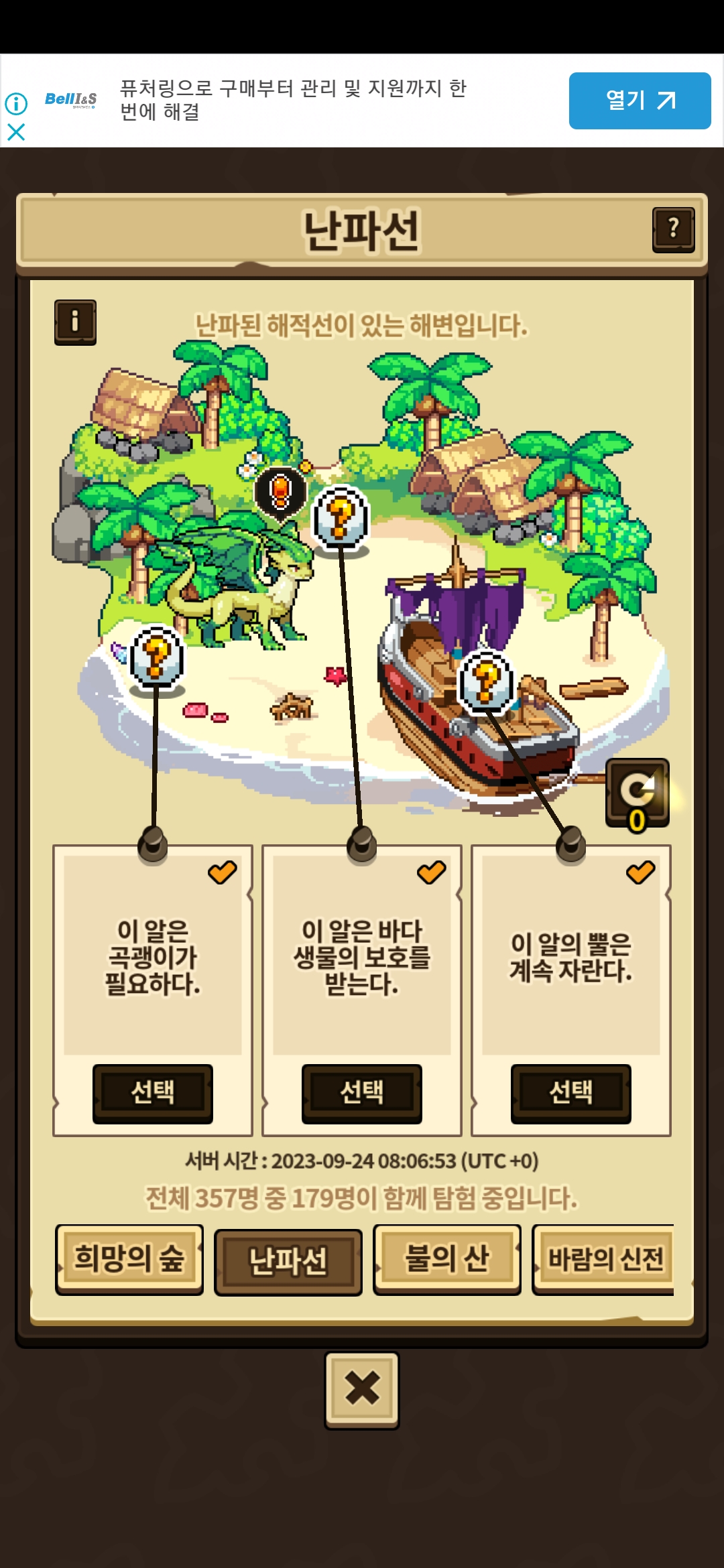Image resolution: width=724 pixels, height=1568 pixels.
Task: Open the help question-mark button beside 난파선
Action: (x=673, y=230)
